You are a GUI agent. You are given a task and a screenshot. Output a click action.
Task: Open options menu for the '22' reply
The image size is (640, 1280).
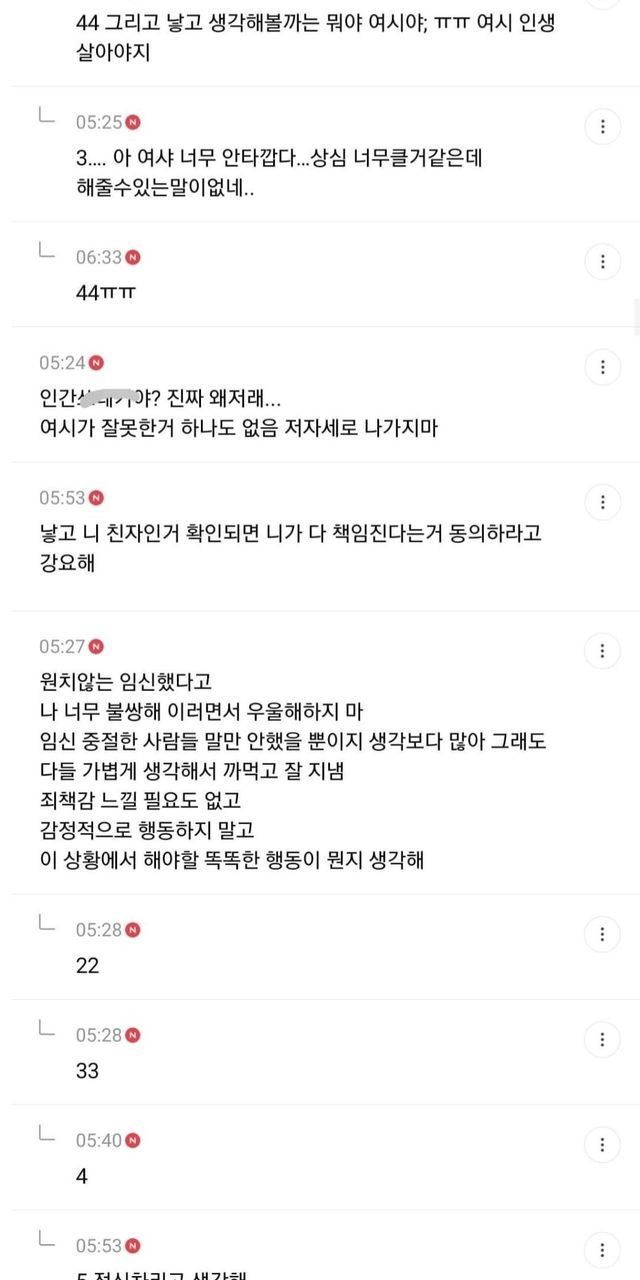point(602,934)
